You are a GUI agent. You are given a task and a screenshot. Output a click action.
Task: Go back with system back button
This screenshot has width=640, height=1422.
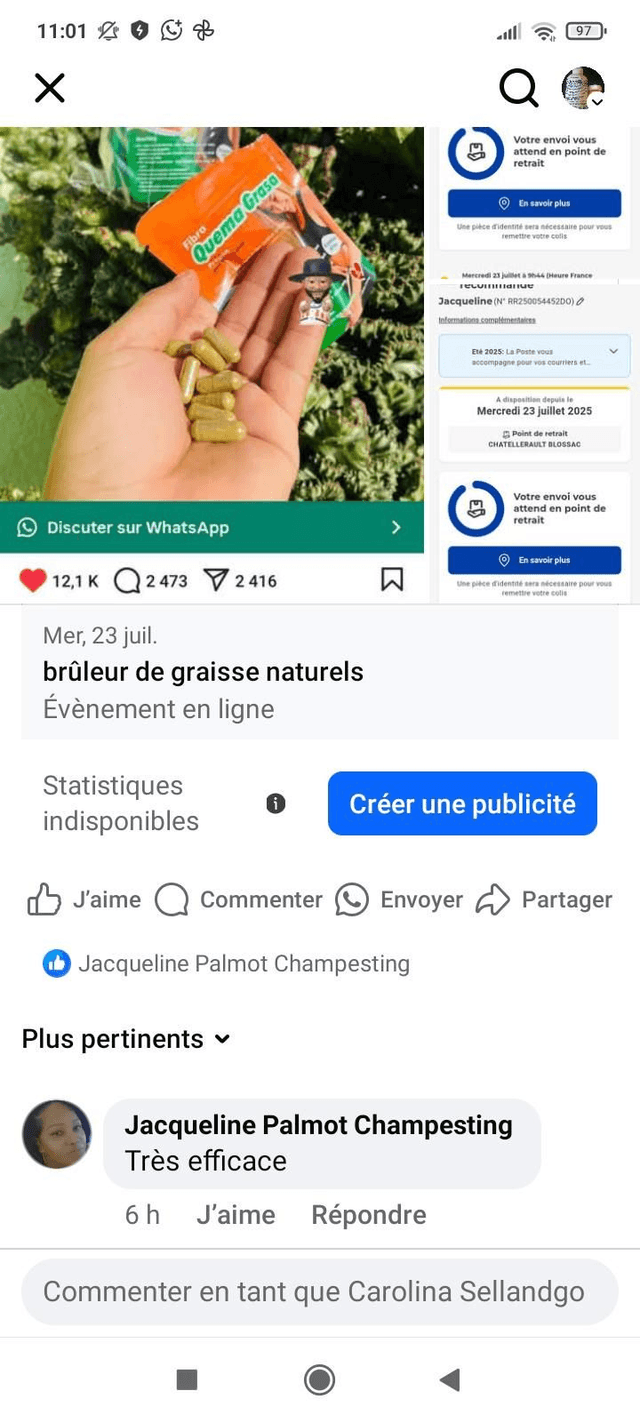click(x=450, y=1381)
